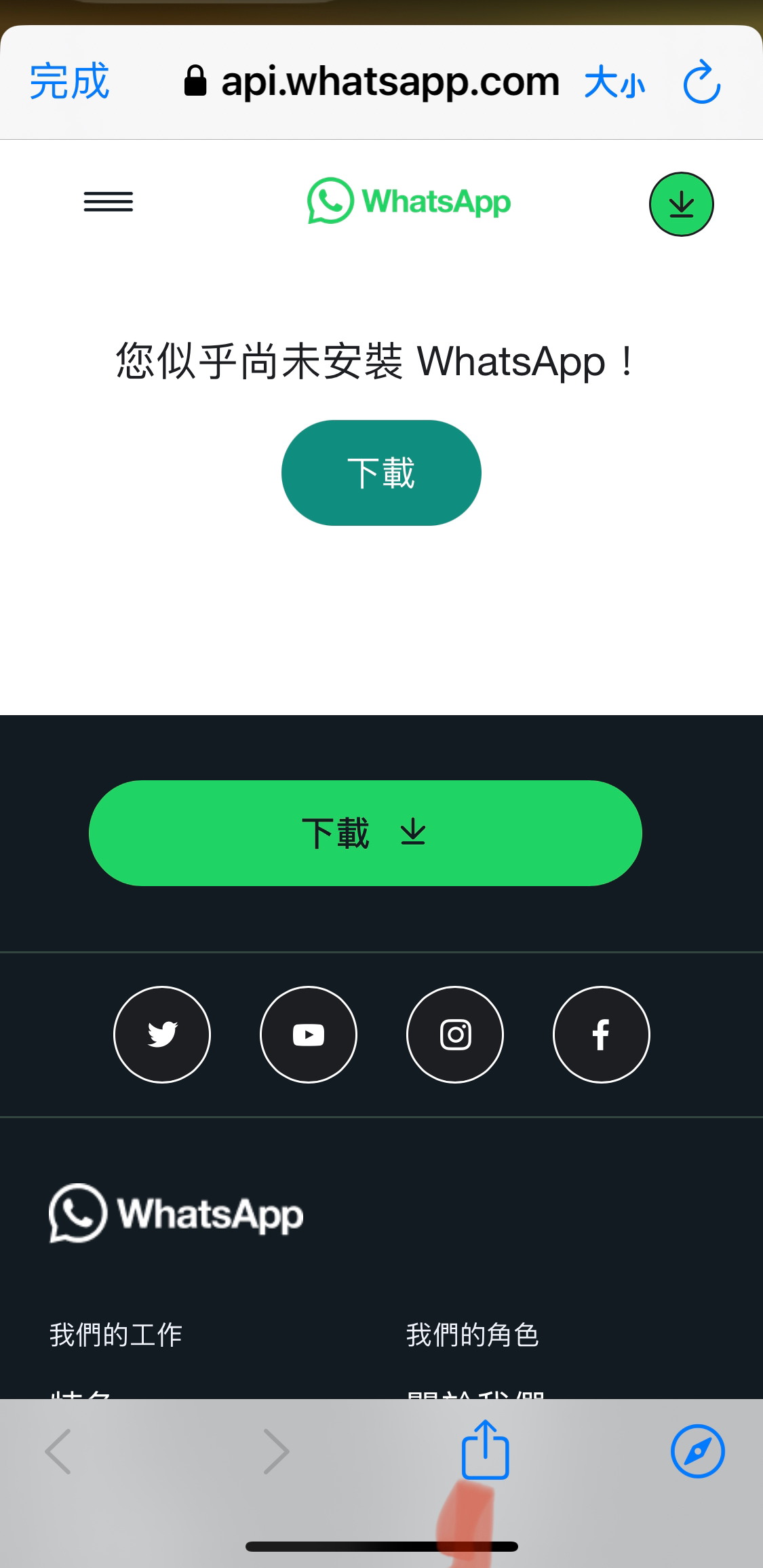
Task: Tap 完成 to close the browser view
Action: (69, 81)
